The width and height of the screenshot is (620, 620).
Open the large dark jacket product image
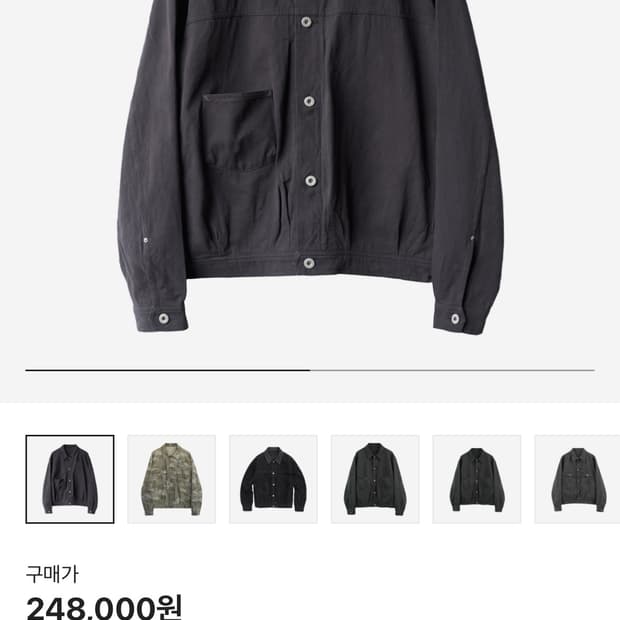coord(310,170)
